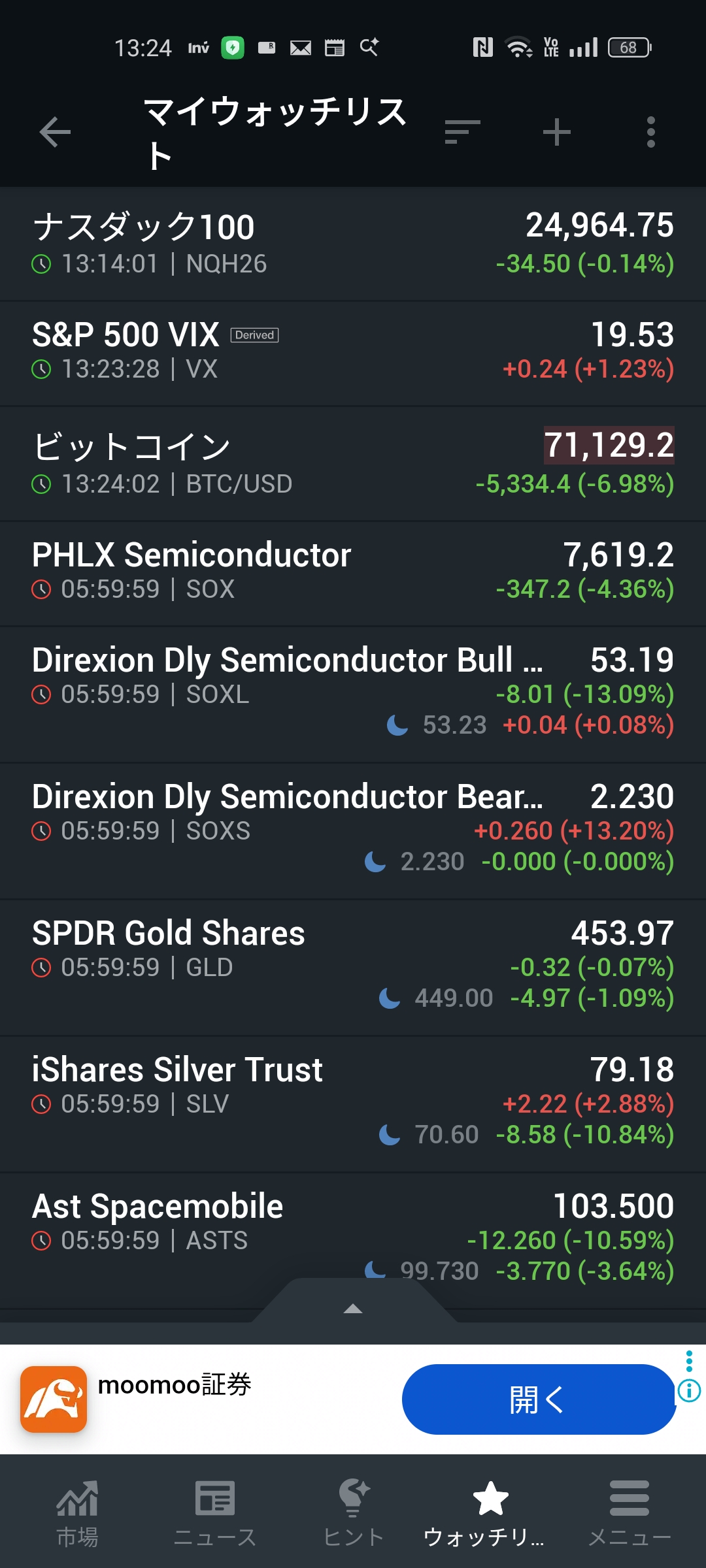Open the three-dot overflow menu
This screenshot has width=706, height=1568.
pos(650,133)
